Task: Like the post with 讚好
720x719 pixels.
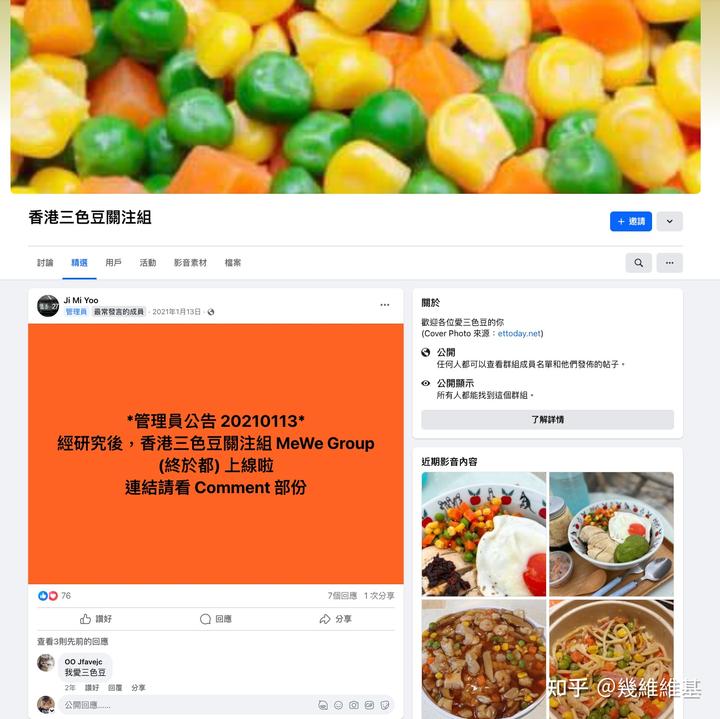Action: [x=96, y=619]
